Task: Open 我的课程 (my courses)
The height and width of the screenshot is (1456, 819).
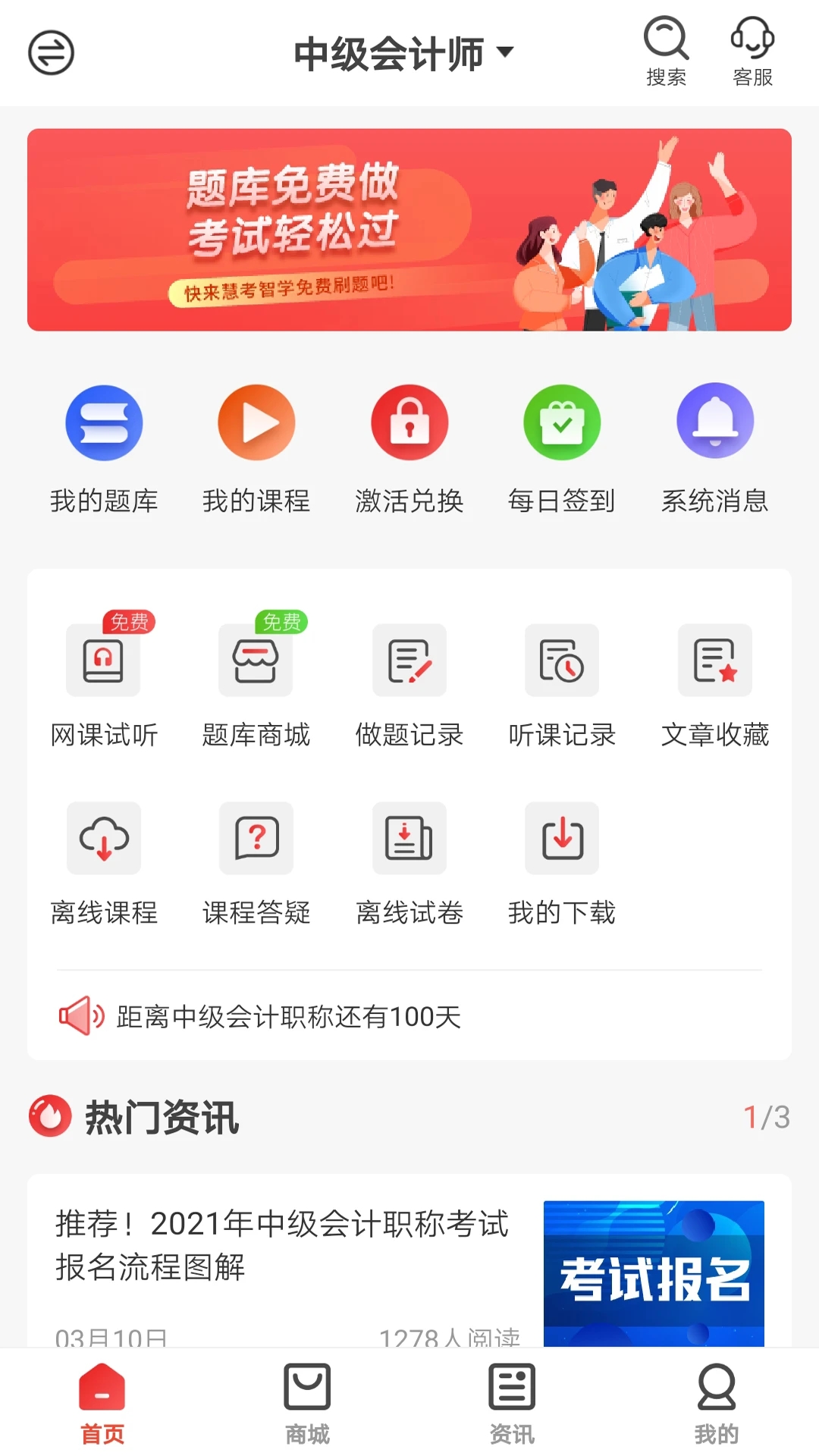Action: 257,447
